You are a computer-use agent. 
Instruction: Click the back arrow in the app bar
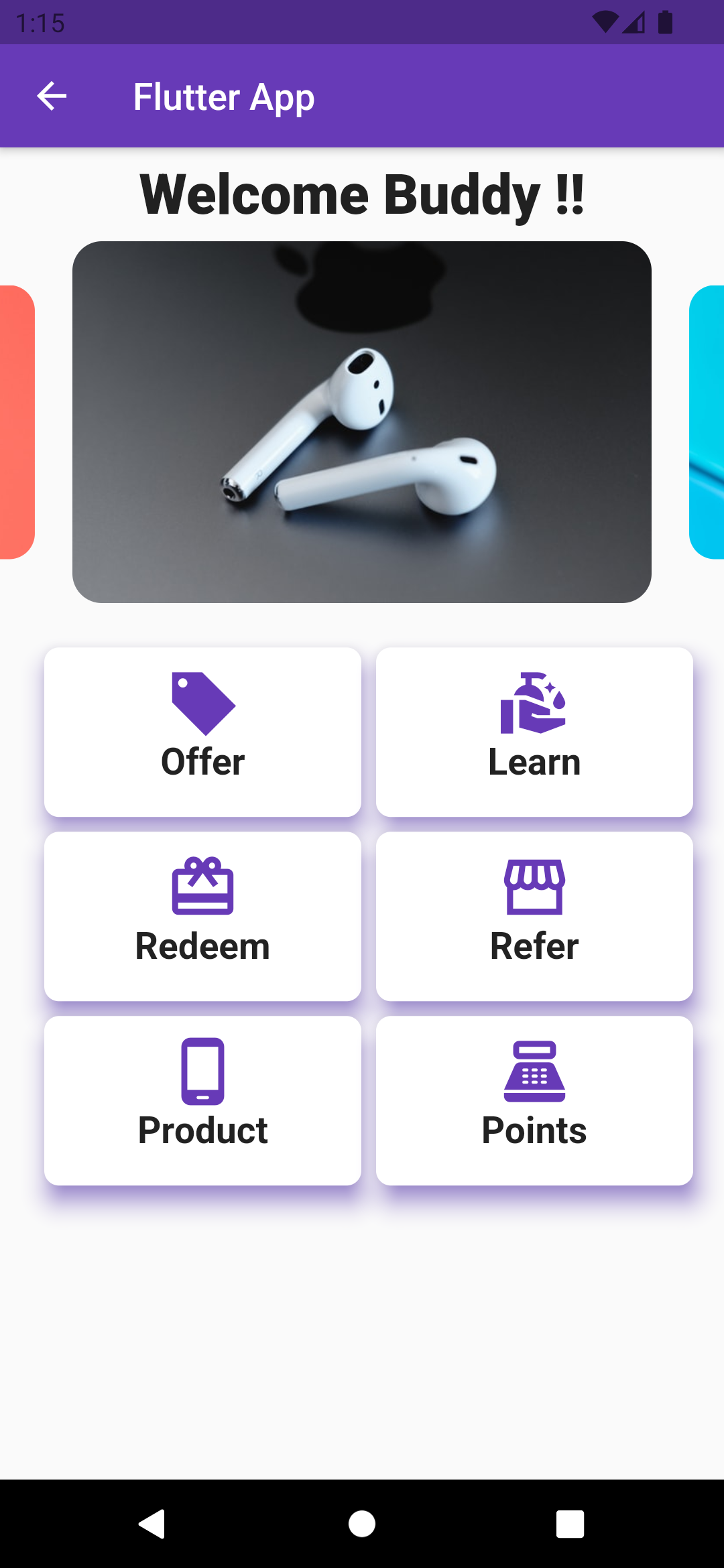[x=51, y=96]
